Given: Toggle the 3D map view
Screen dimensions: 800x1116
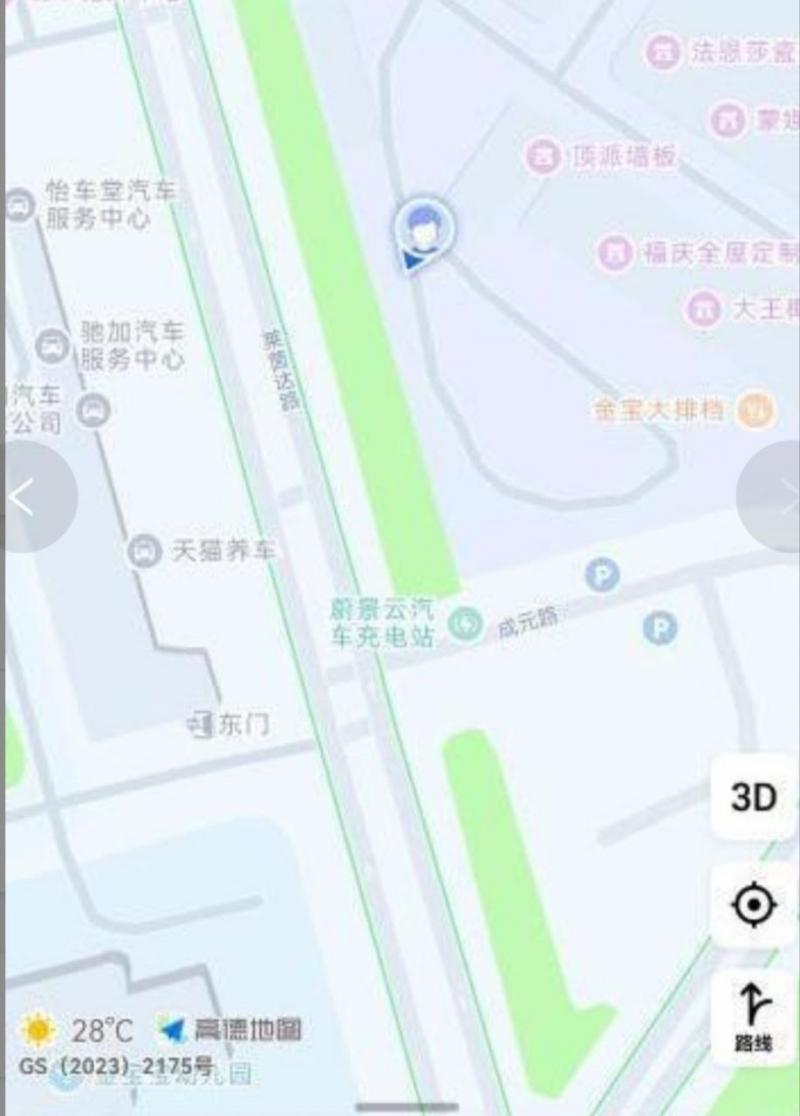Looking at the screenshot, I should pos(754,797).
